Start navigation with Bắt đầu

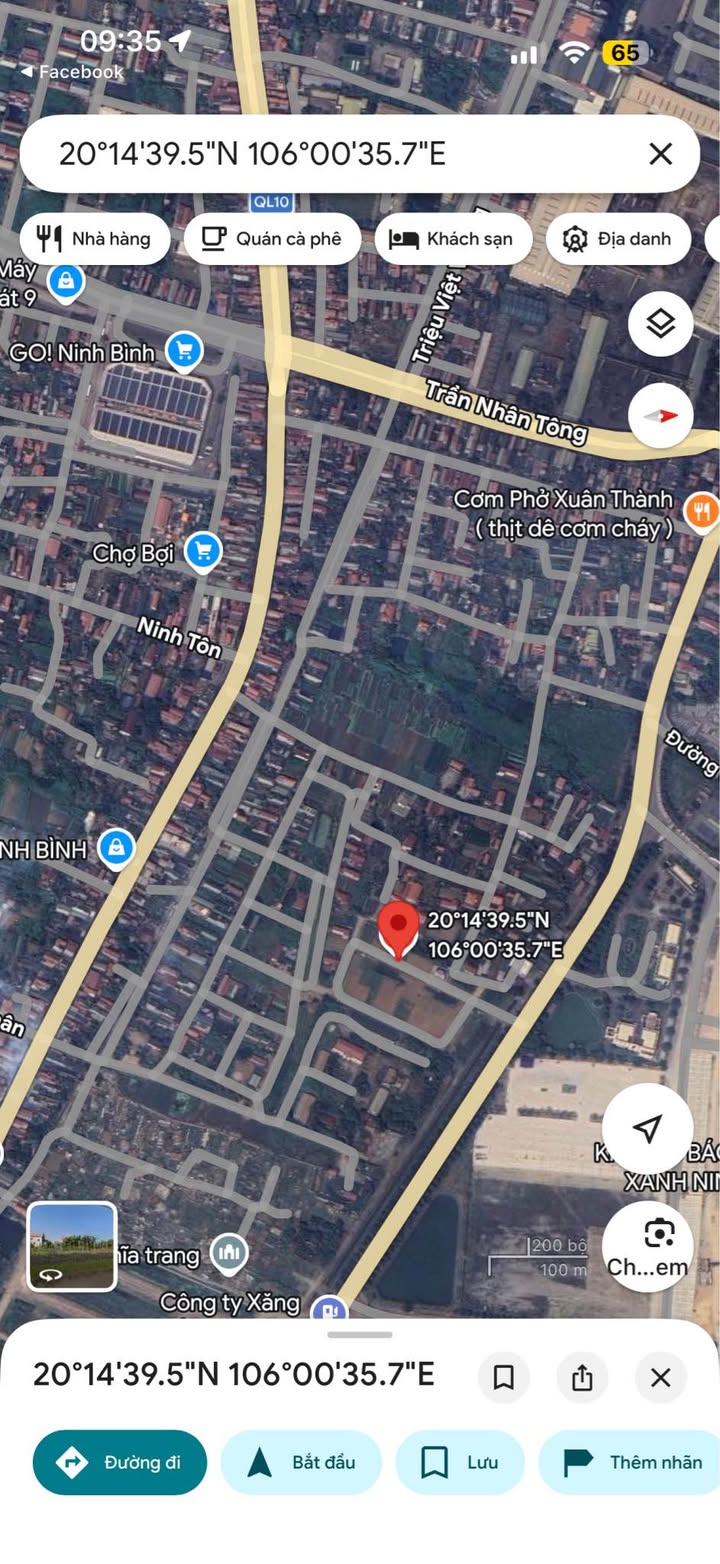[x=301, y=1462]
